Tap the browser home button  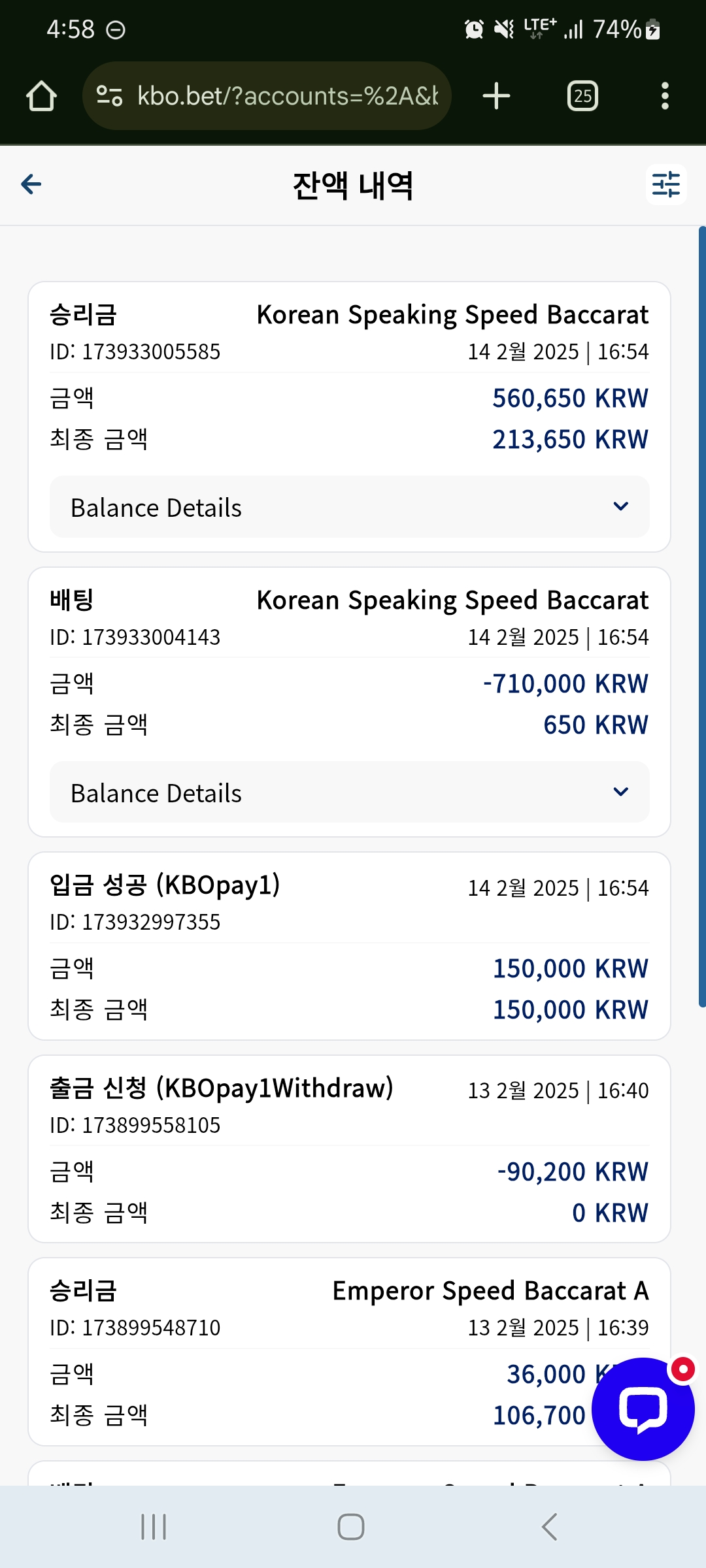pos(41,96)
